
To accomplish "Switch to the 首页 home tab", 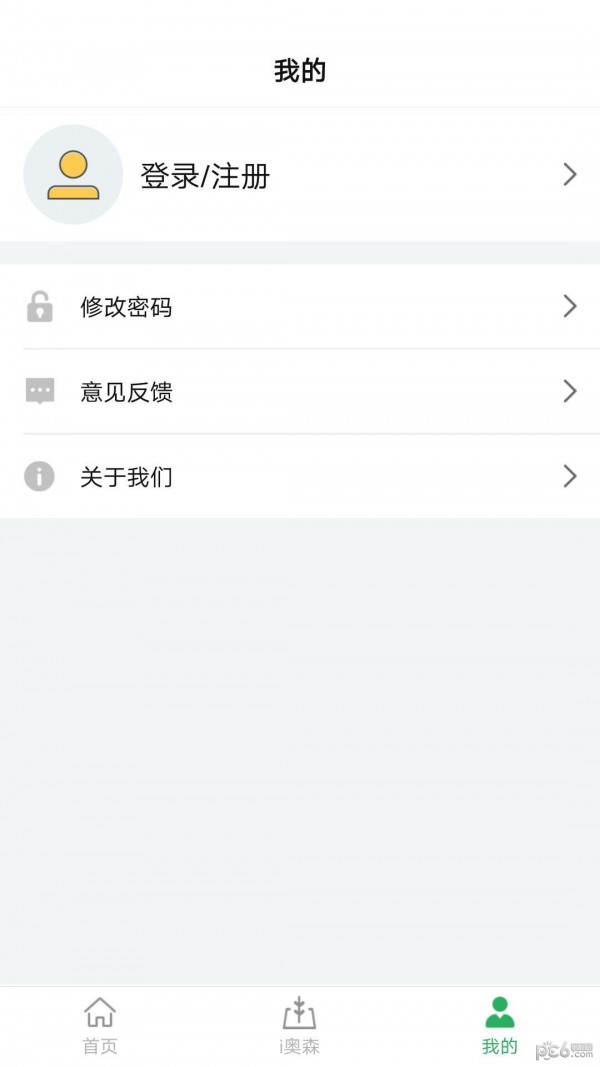I will pos(100,1026).
